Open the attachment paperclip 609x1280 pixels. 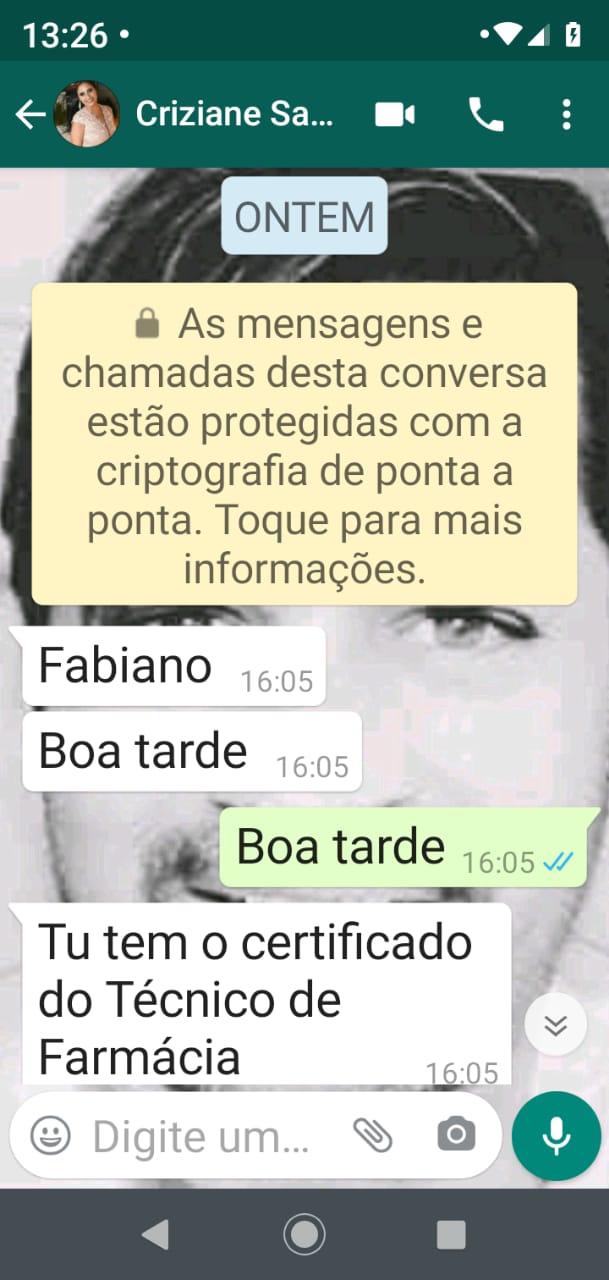pyautogui.click(x=373, y=1135)
